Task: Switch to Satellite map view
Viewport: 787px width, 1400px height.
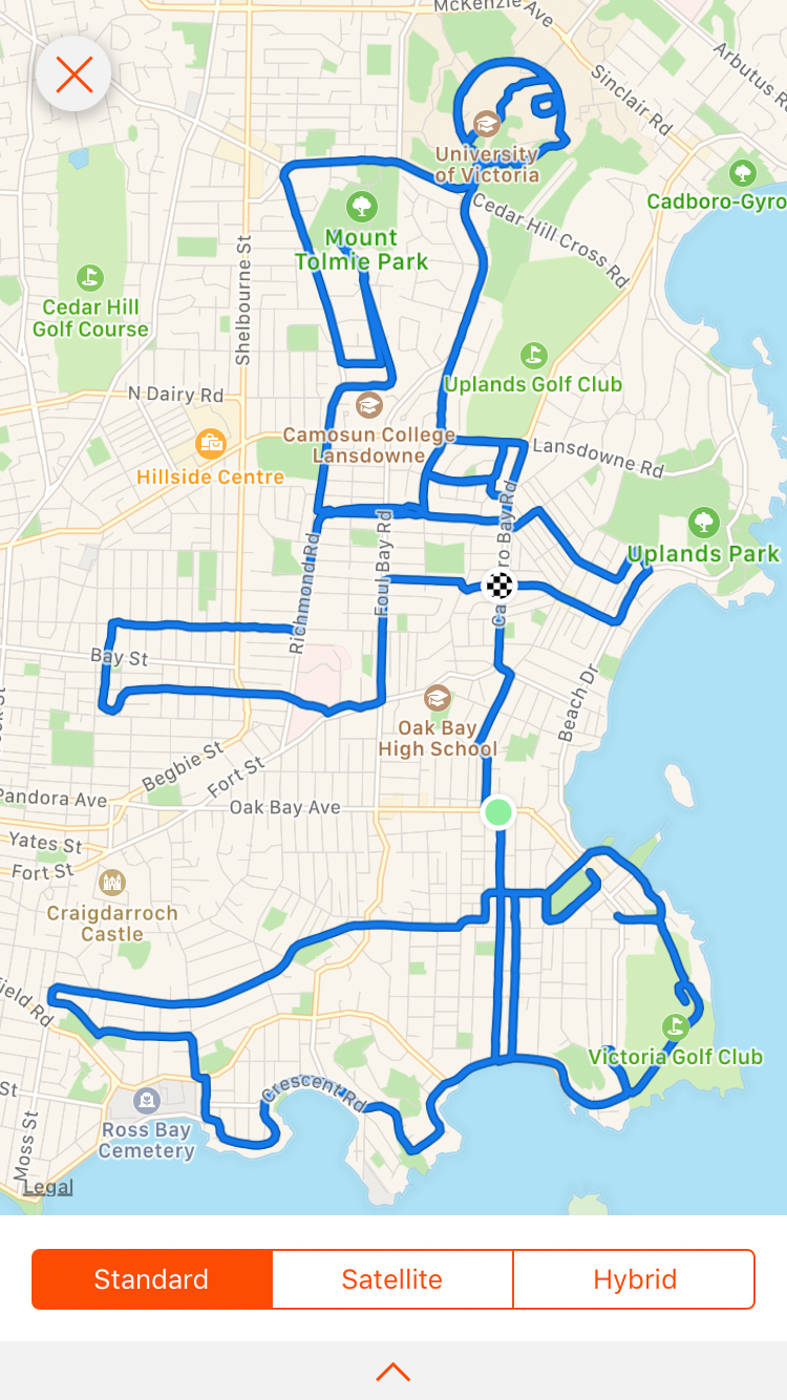Action: 392,1279
